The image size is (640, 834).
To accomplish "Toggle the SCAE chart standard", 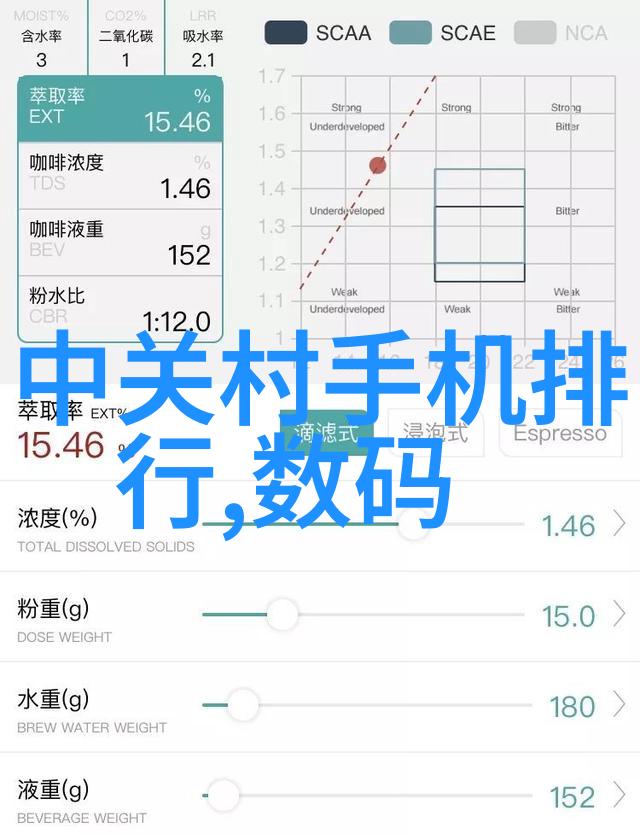I will (x=441, y=32).
